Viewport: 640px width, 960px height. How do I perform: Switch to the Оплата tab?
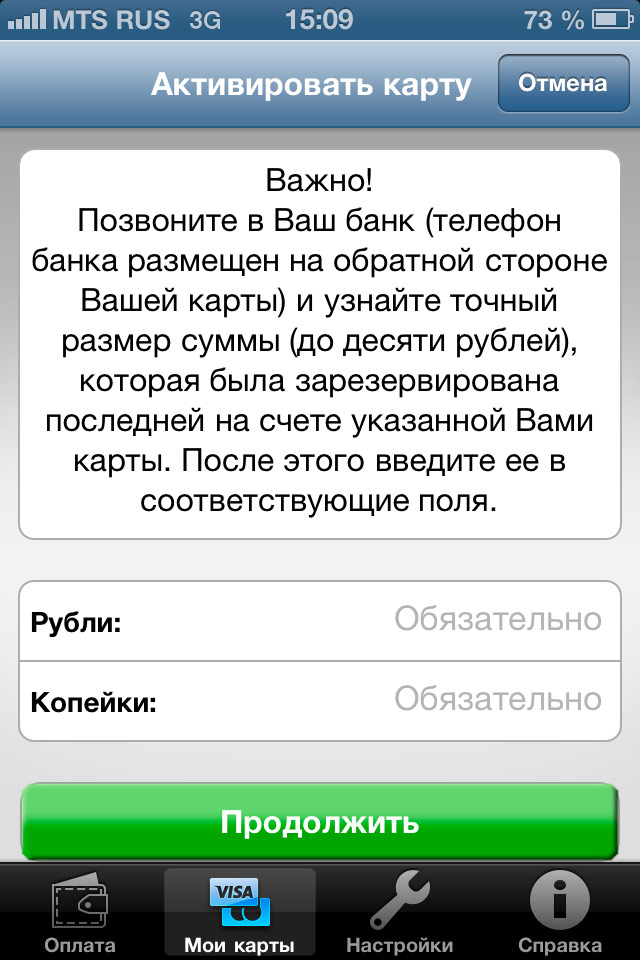click(80, 913)
